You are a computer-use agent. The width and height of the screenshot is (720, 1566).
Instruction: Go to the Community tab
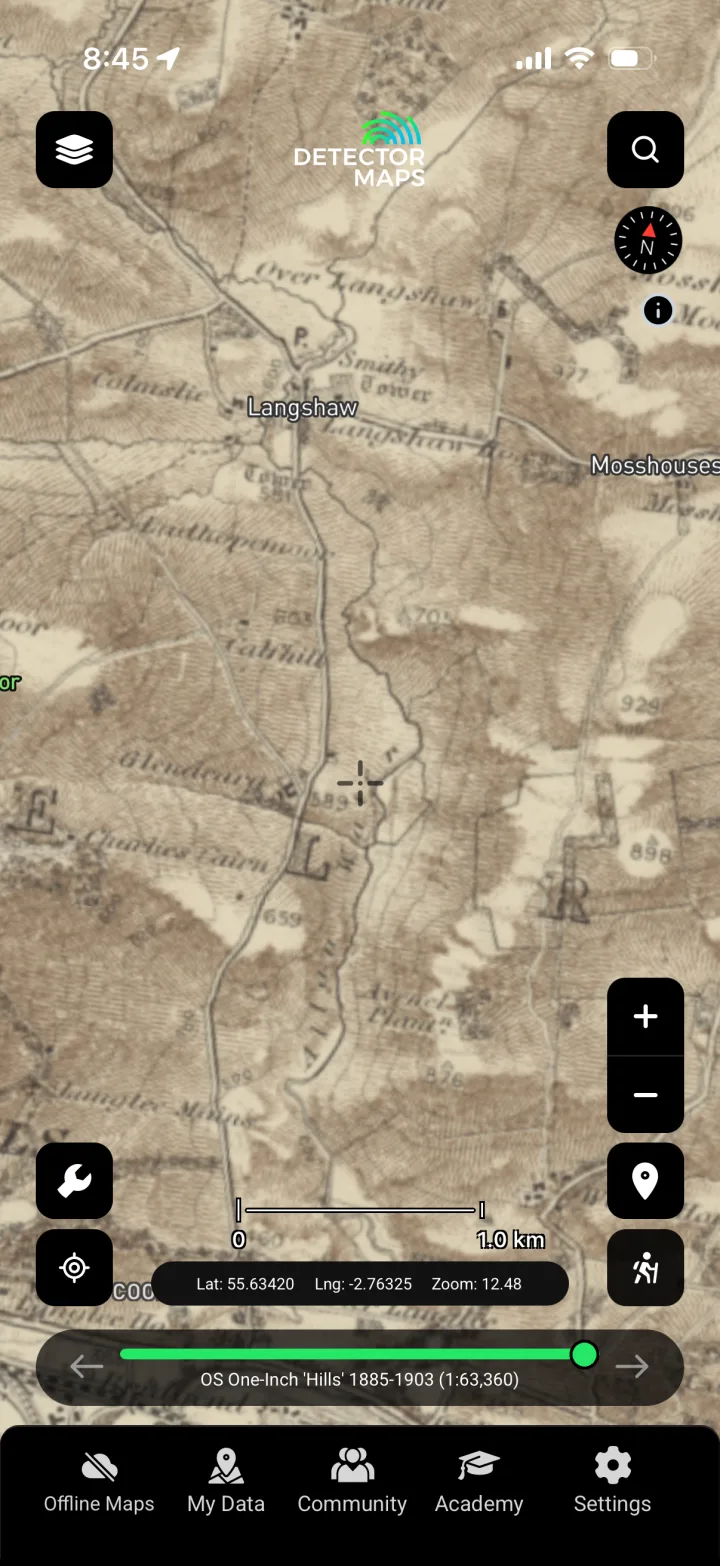point(352,1482)
